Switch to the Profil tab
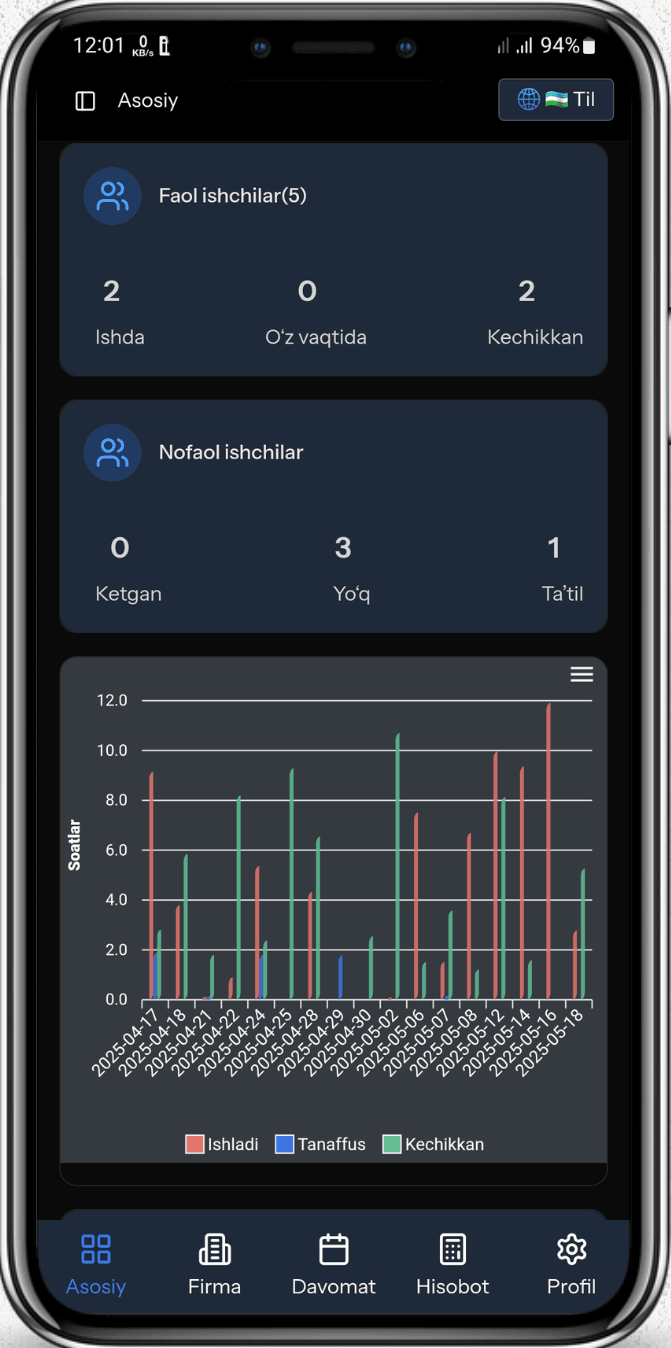The height and width of the screenshot is (1348, 671). pyautogui.click(x=571, y=1264)
